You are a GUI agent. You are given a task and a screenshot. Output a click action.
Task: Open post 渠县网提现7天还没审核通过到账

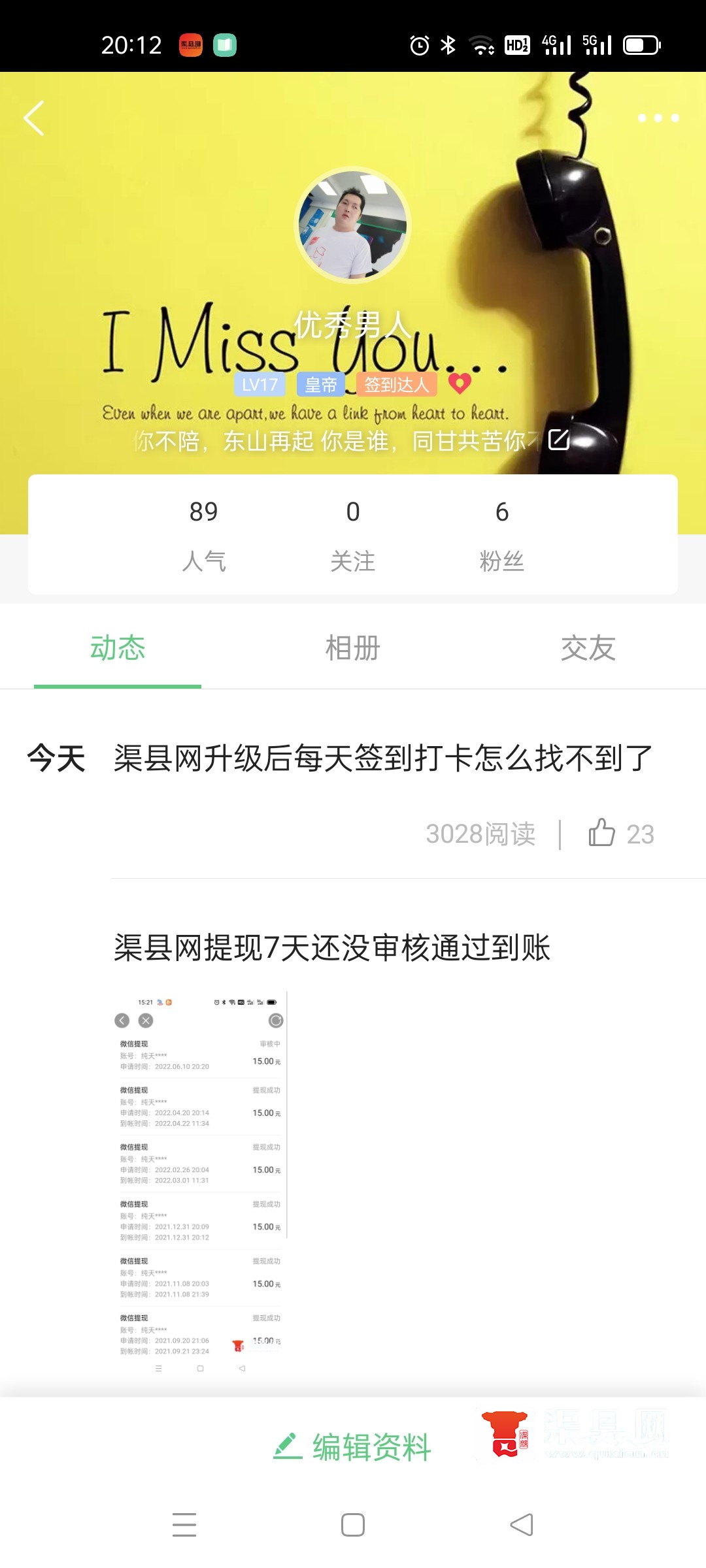pyautogui.click(x=332, y=948)
